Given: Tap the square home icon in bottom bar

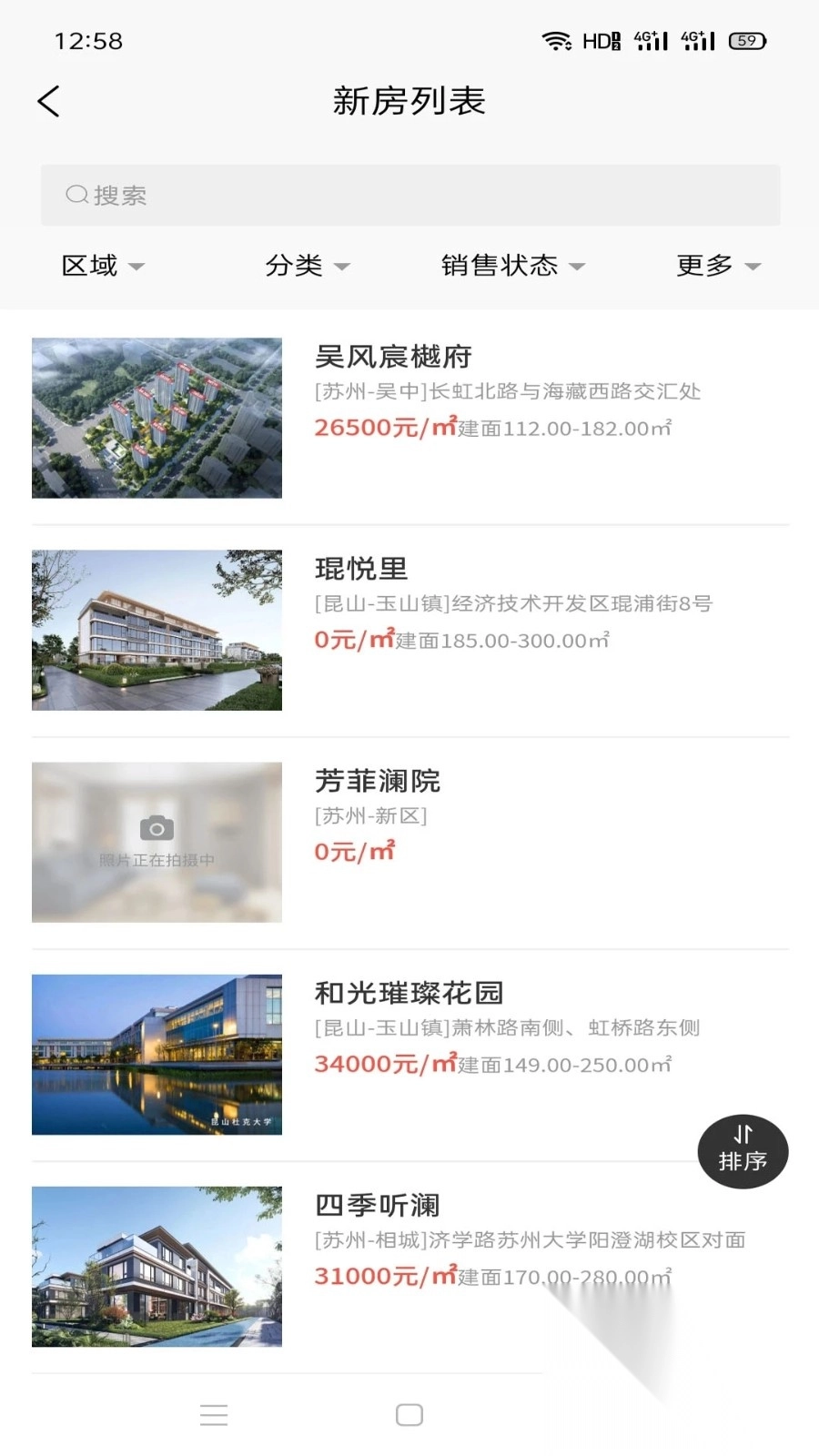Looking at the screenshot, I should (x=409, y=1415).
